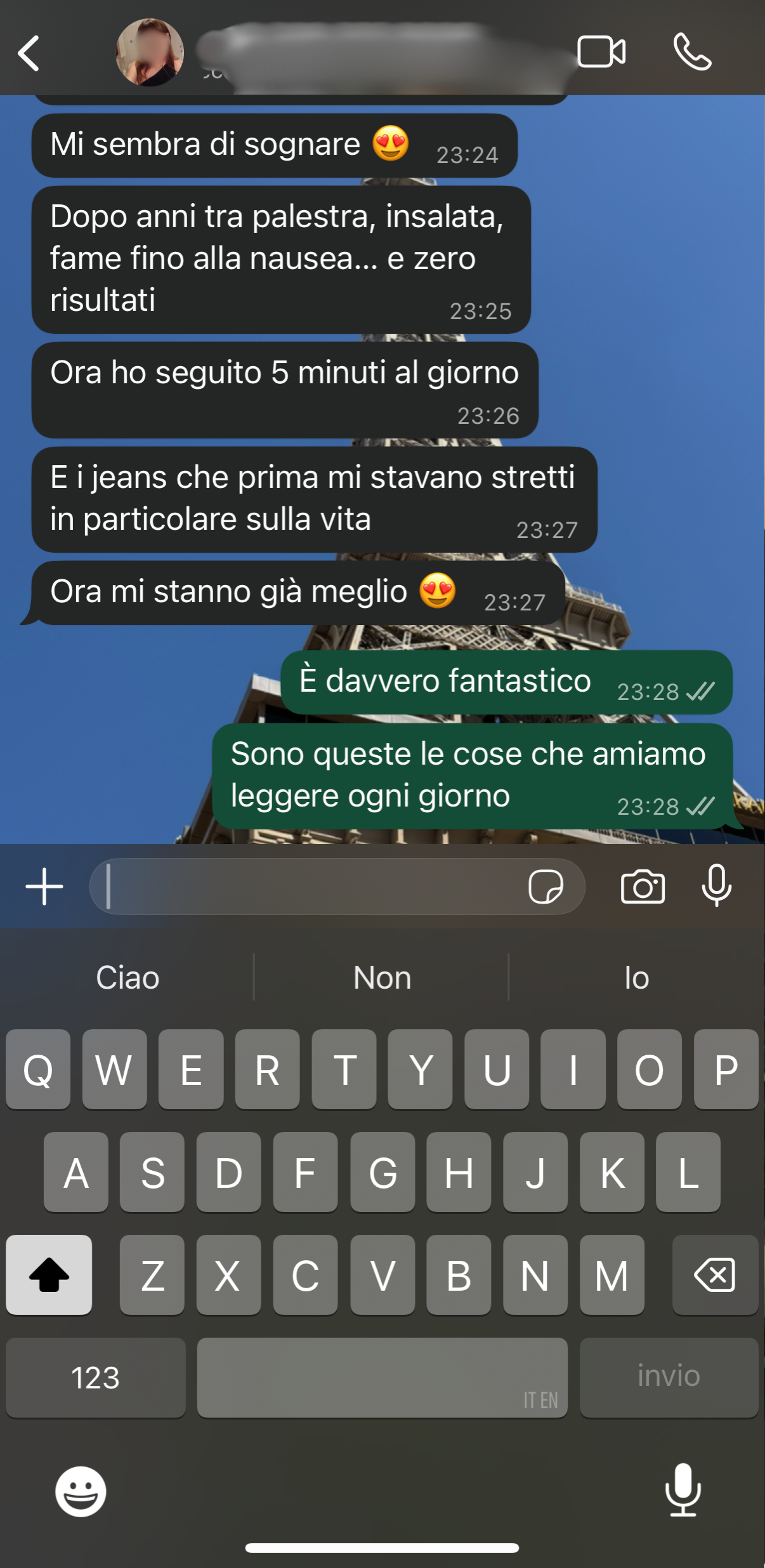The width and height of the screenshot is (765, 1568).
Task: Insert the suggested word "Non"
Action: coord(382,978)
